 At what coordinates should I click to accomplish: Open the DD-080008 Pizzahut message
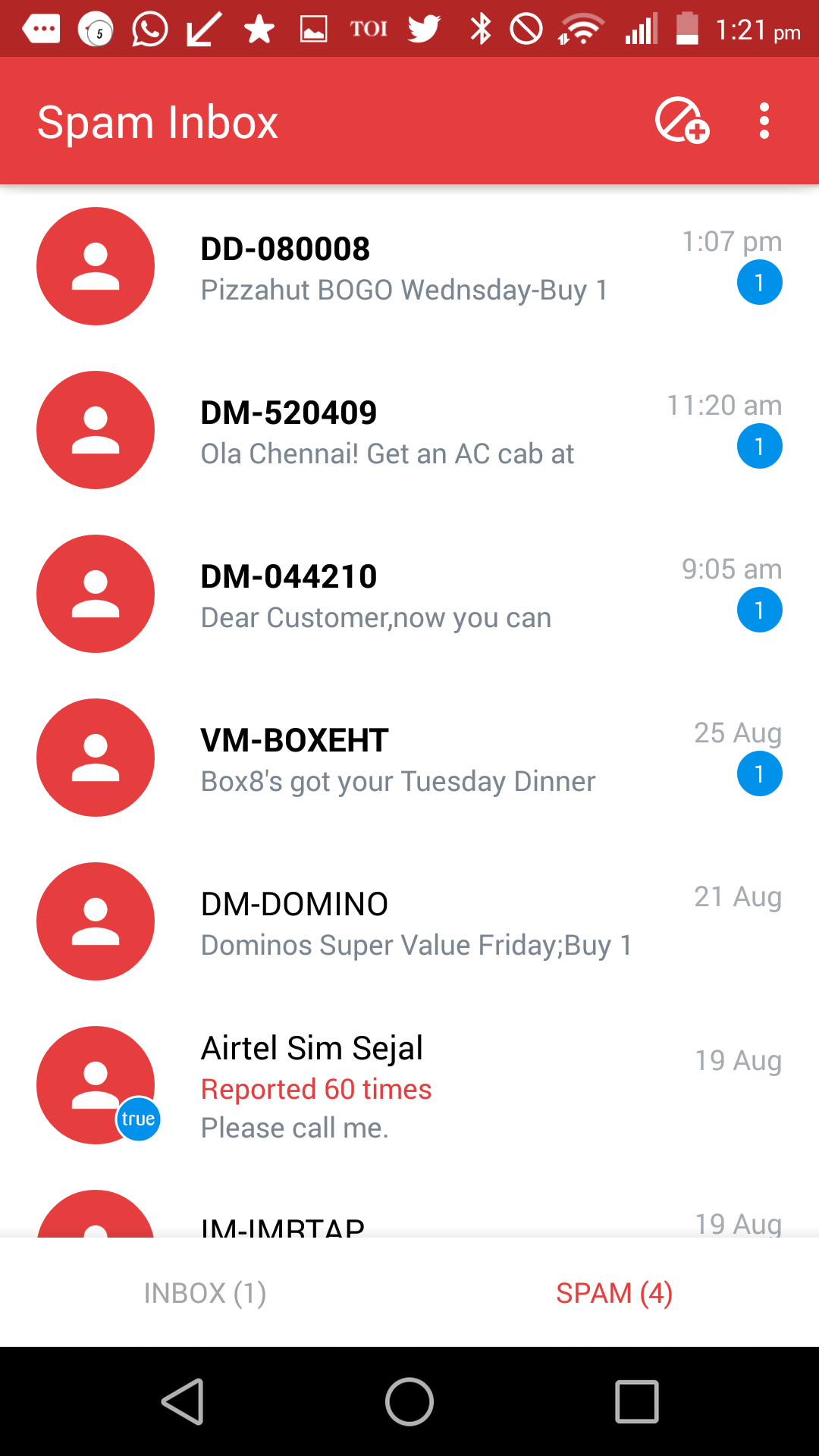[409, 266]
